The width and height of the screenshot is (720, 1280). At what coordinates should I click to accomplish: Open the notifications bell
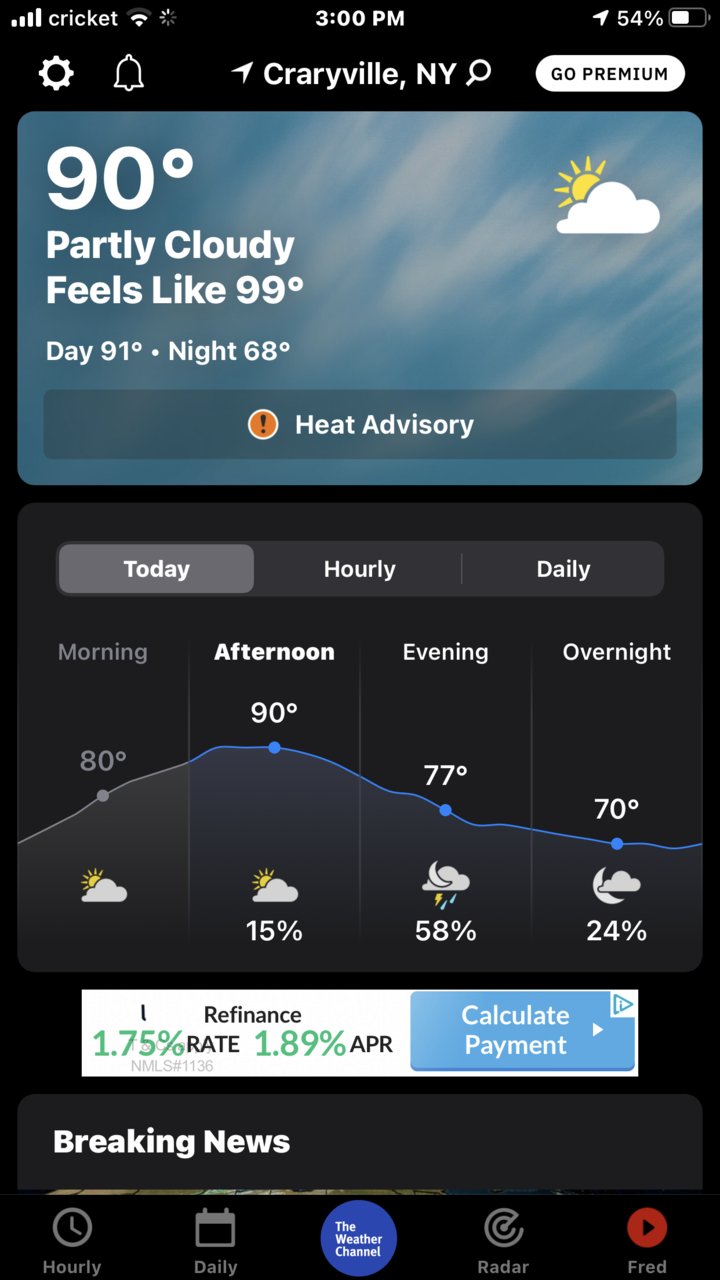point(128,74)
